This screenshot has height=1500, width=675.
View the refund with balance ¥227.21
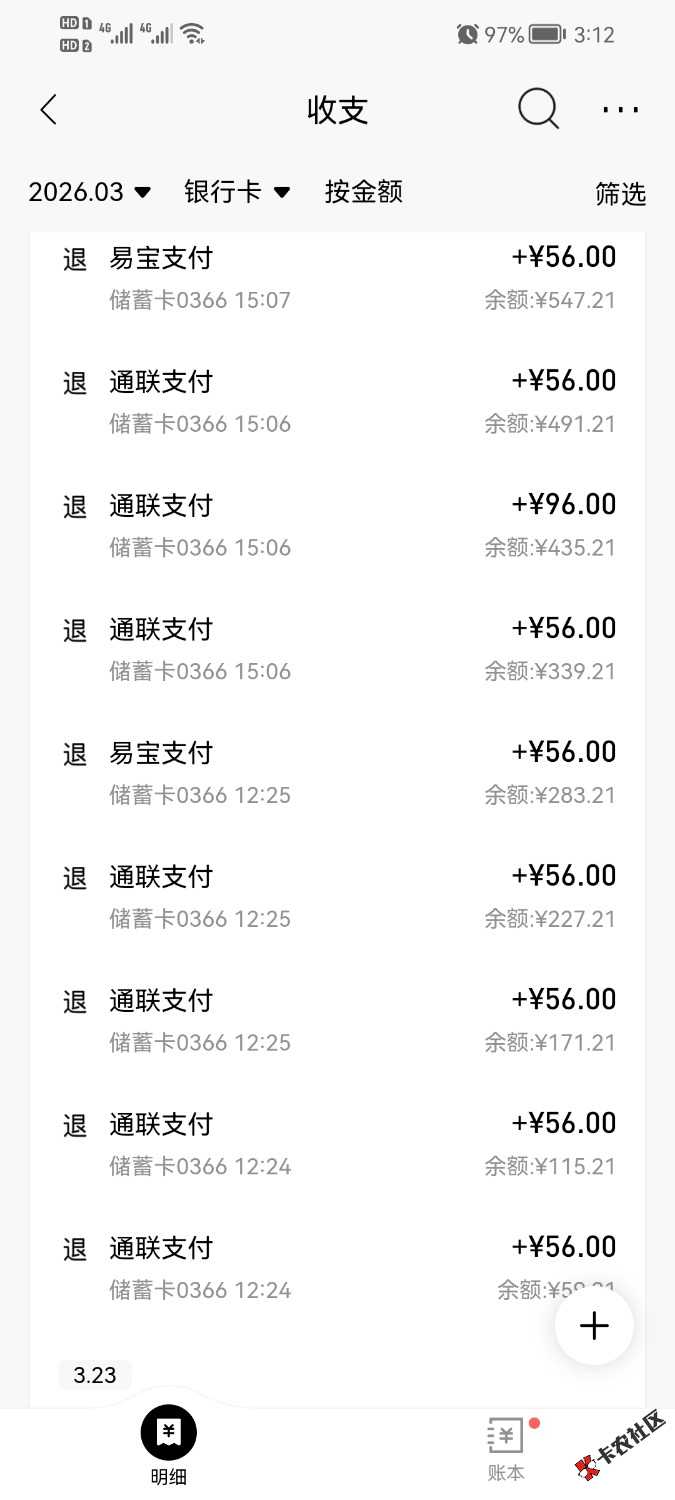(x=337, y=896)
